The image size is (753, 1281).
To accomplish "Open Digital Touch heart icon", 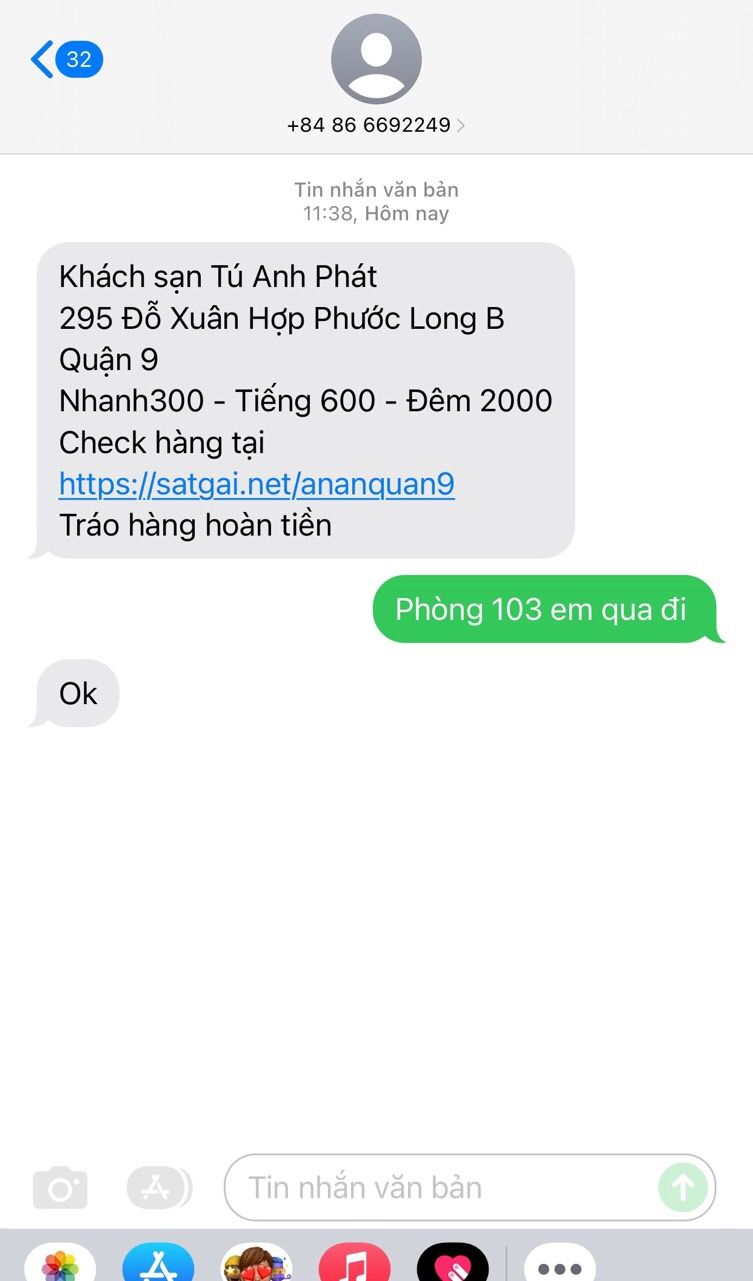I will tap(452, 1265).
